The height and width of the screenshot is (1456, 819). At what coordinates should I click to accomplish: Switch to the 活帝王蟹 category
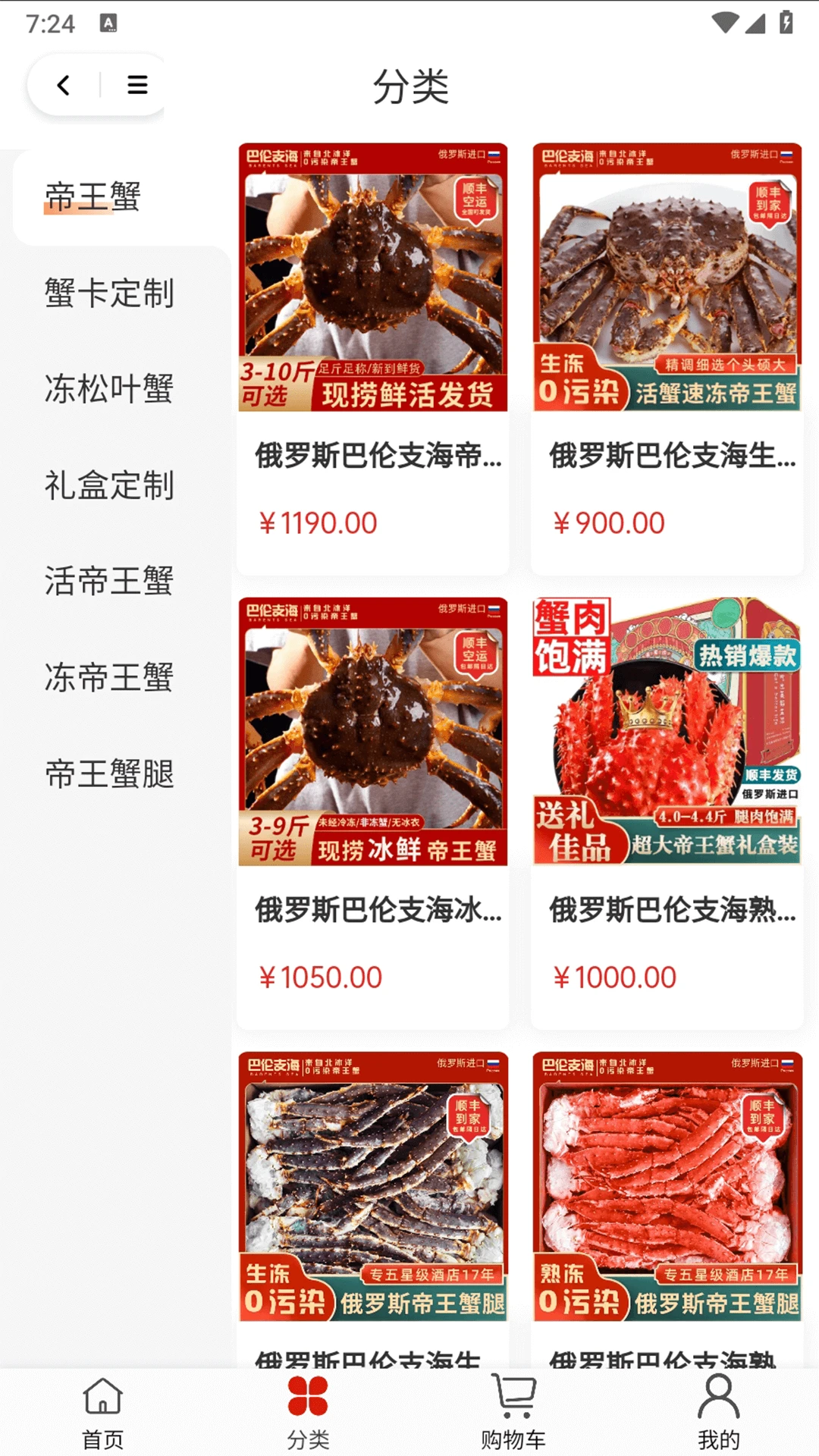pos(109,582)
